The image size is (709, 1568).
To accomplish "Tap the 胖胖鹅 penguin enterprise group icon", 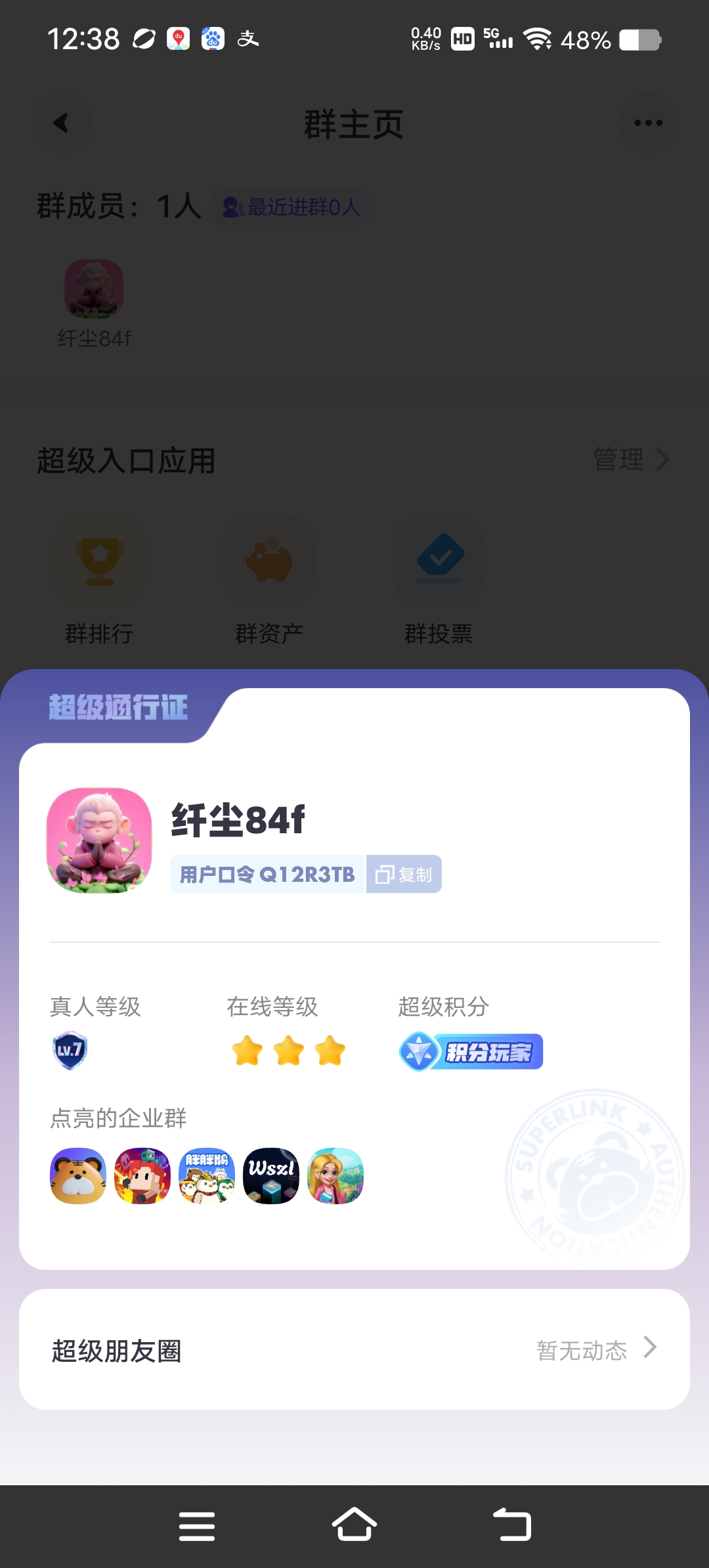I will pyautogui.click(x=205, y=1176).
